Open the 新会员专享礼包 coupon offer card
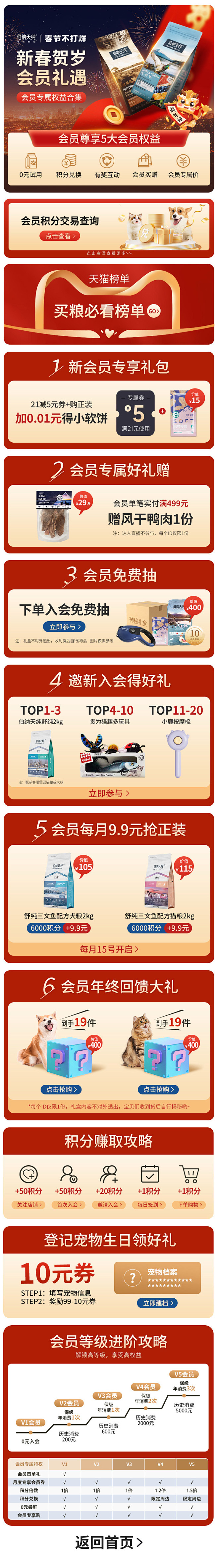This screenshot has width=218, height=1568. pos(109,412)
